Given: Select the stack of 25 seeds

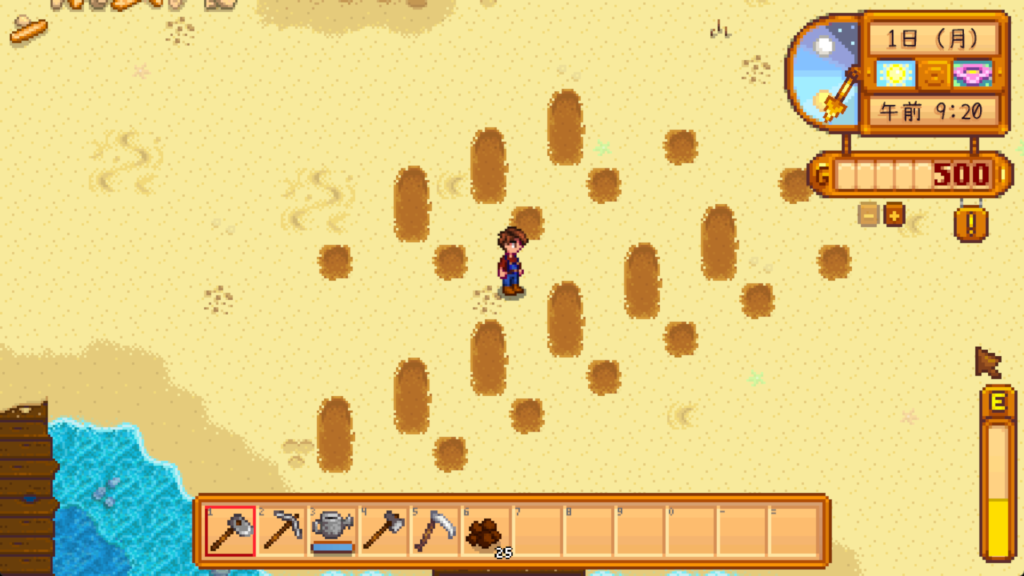Looking at the screenshot, I should (x=486, y=531).
